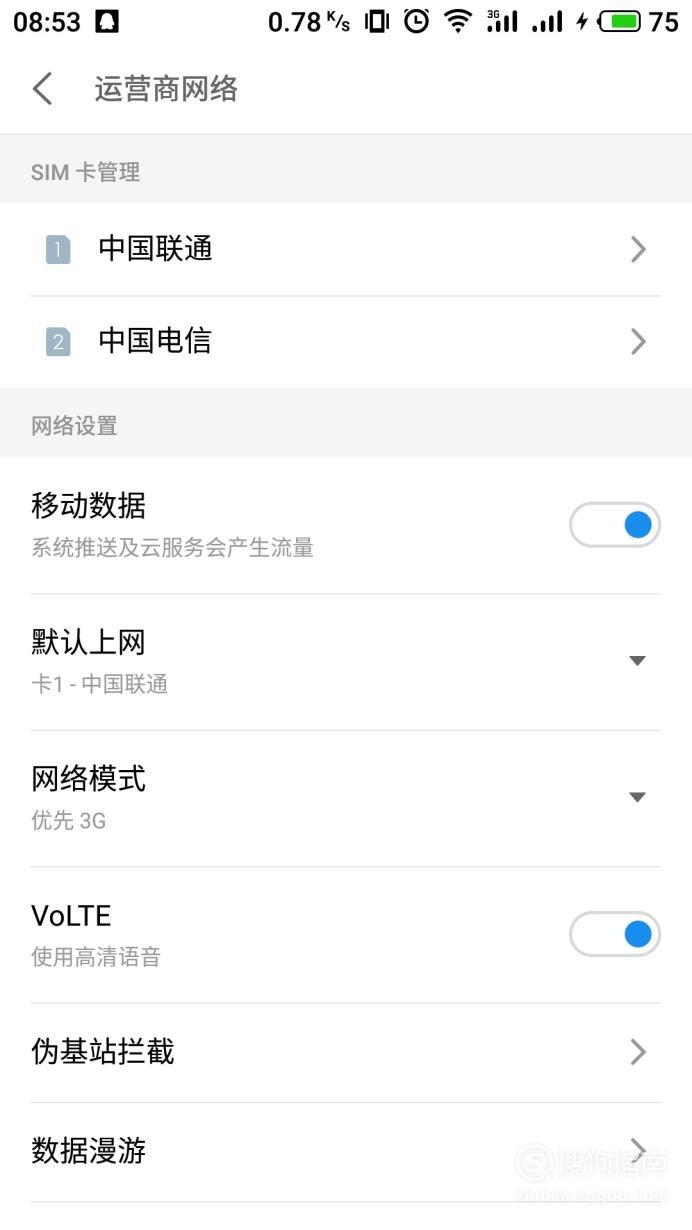Go back from 运营商网络 screen
Screen dimensions: 692x1230
[42, 89]
